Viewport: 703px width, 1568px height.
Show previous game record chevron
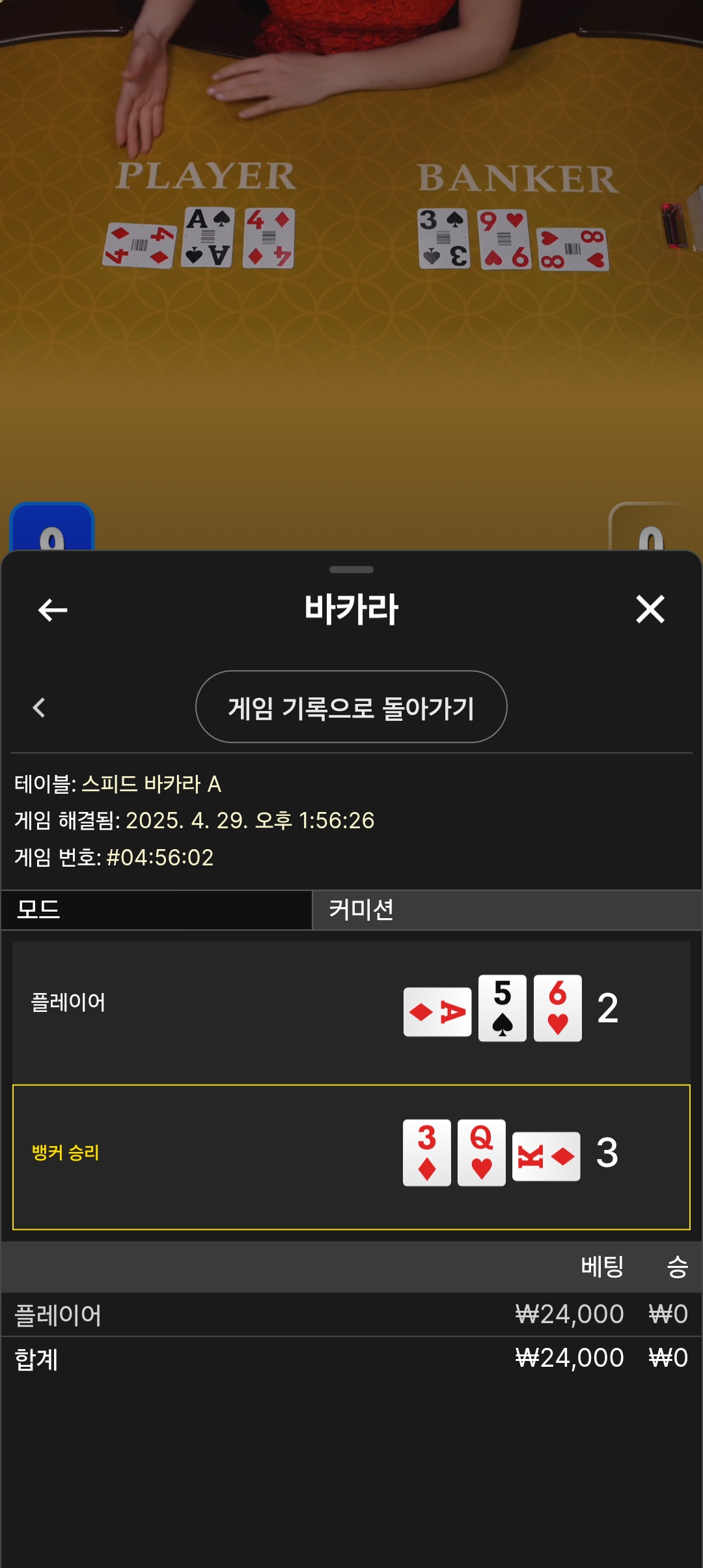click(39, 707)
